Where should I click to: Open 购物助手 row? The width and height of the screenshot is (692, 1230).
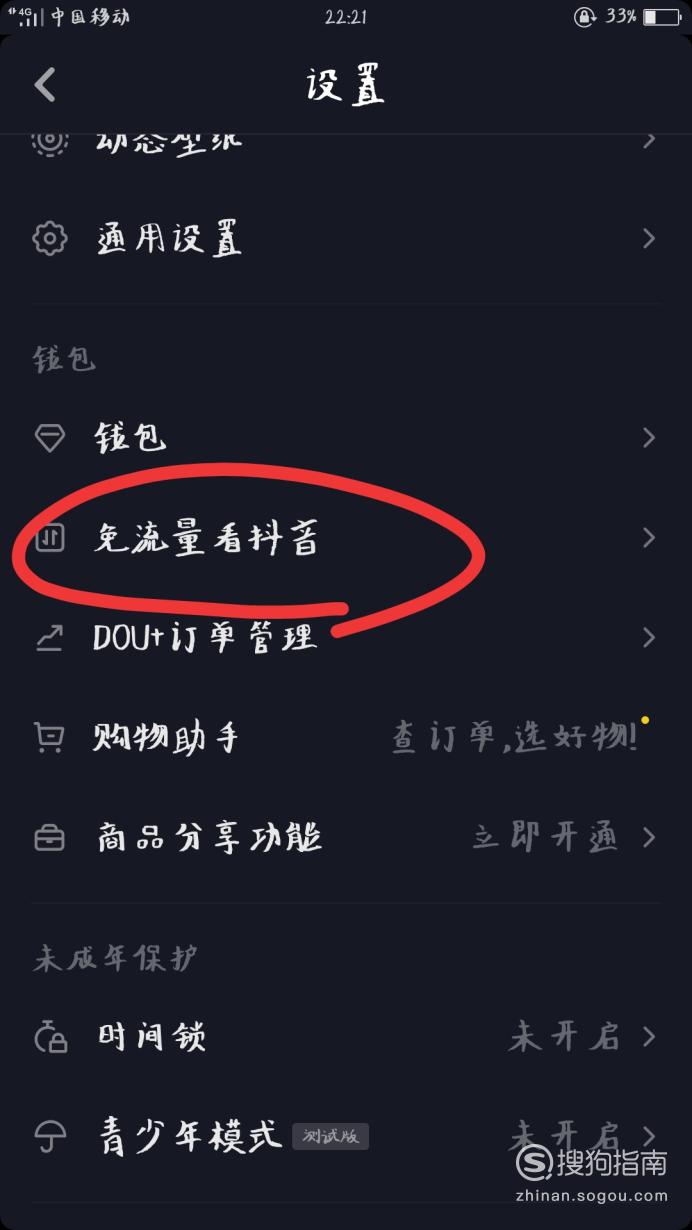pos(346,737)
